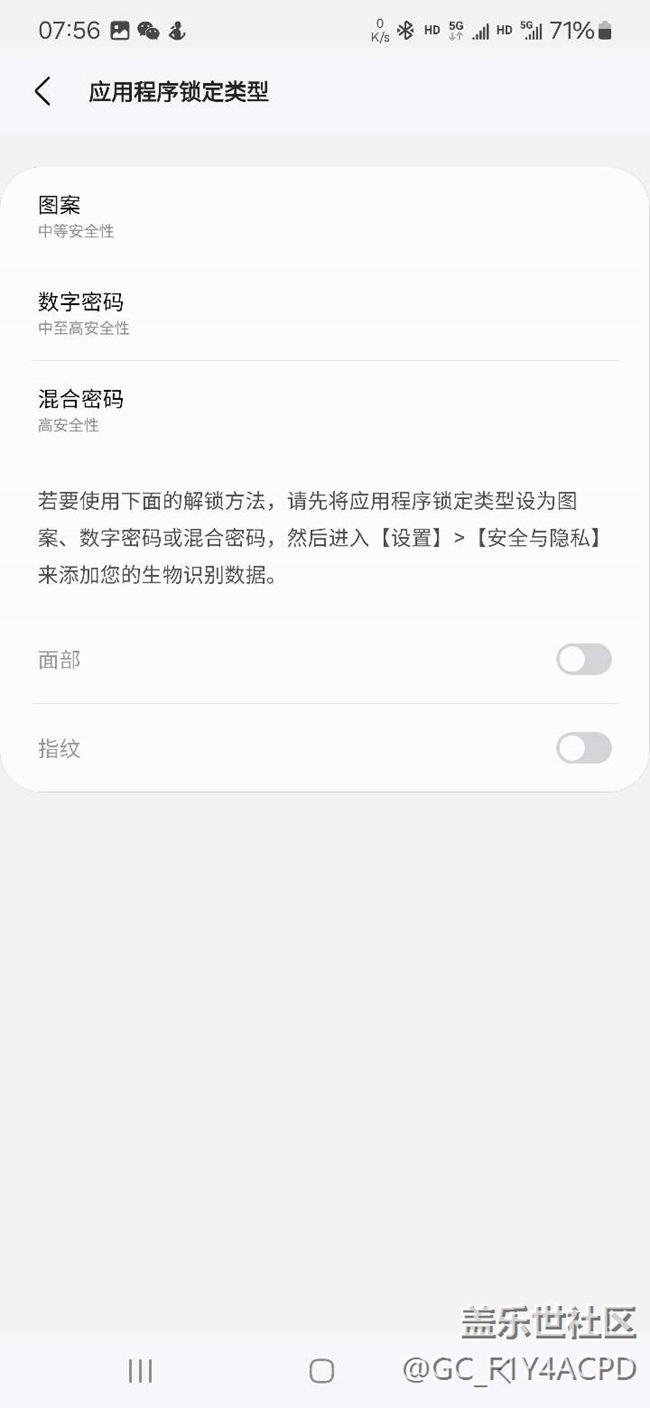
Task: Open recent apps from navigation bar
Action: [x=140, y=1371]
